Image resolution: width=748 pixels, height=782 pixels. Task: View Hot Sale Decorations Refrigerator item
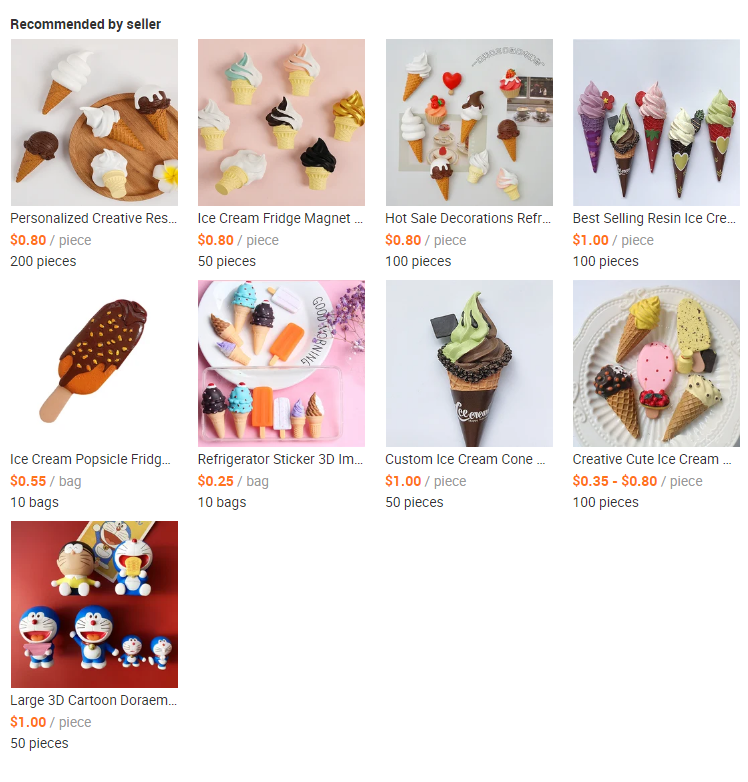pos(469,123)
